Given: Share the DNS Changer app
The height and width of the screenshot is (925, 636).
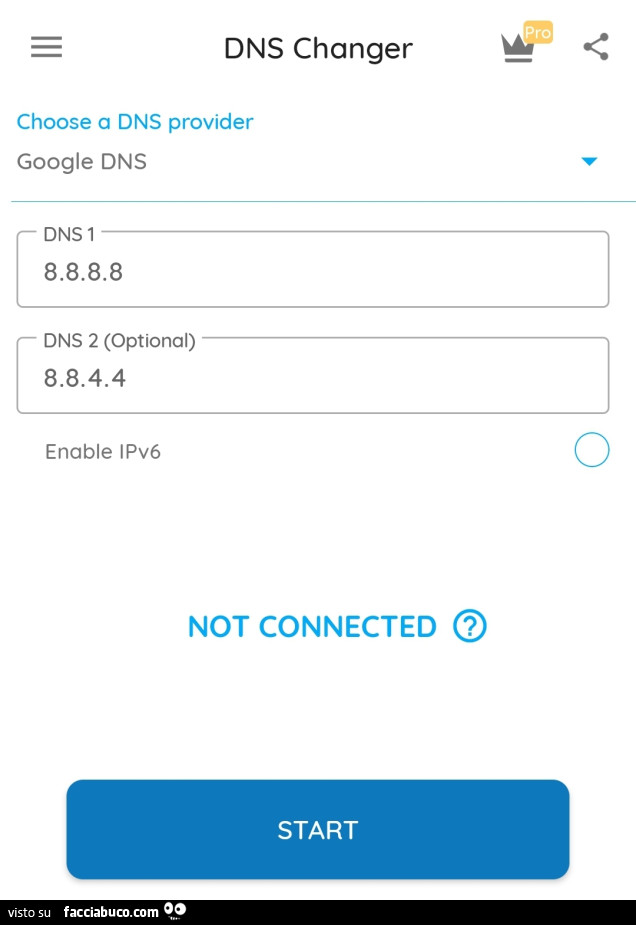Looking at the screenshot, I should pyautogui.click(x=596, y=47).
